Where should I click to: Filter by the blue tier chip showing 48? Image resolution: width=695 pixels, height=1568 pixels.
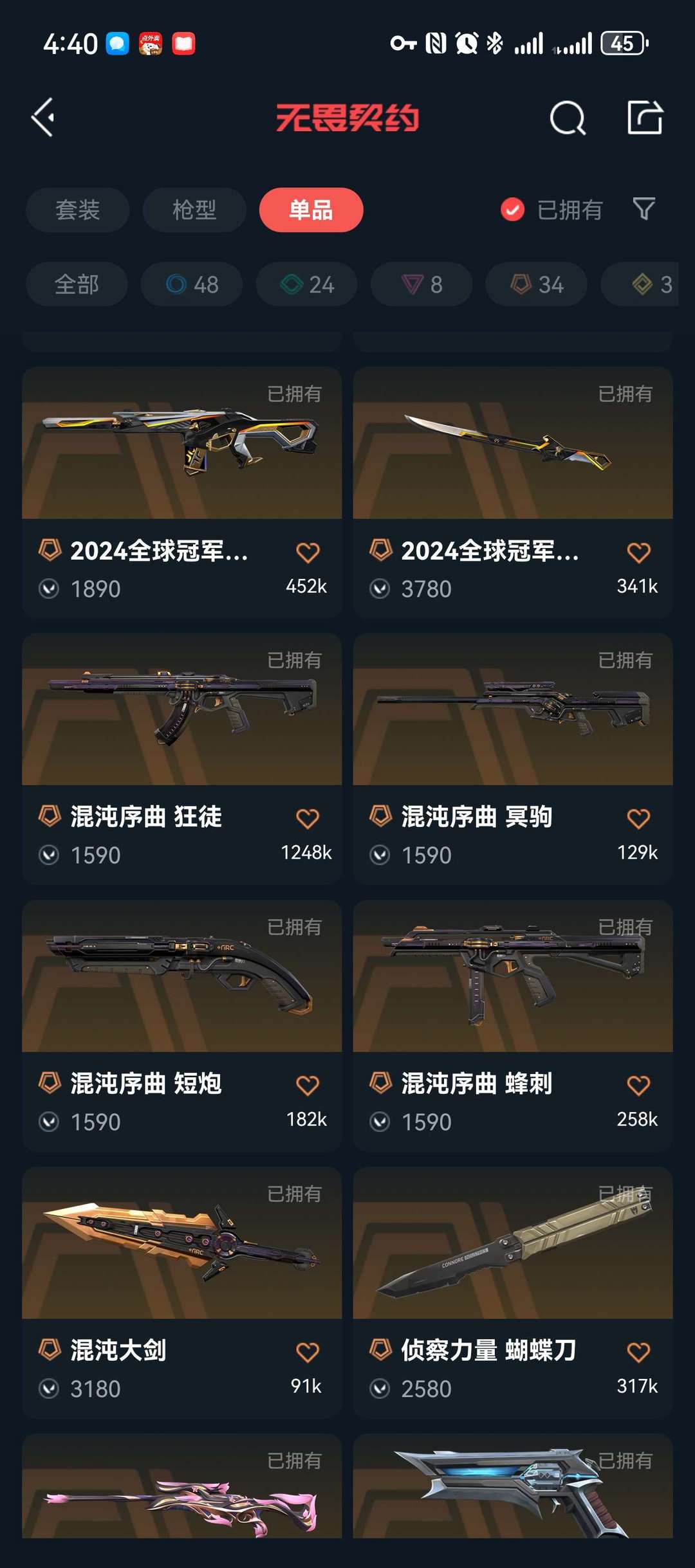[x=192, y=284]
